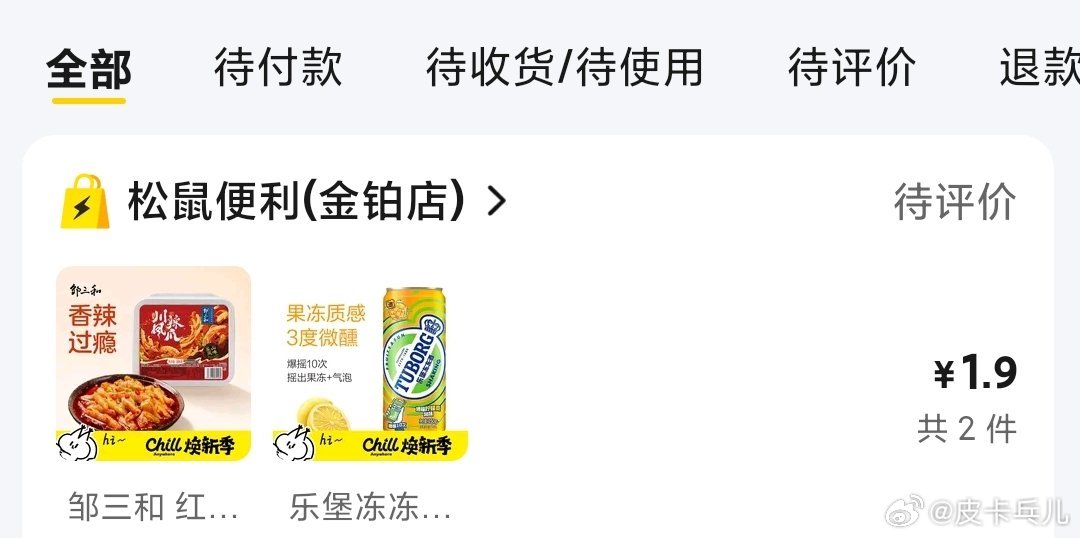
Task: Open the 邹三和 product thumbnail
Action: click(x=153, y=364)
